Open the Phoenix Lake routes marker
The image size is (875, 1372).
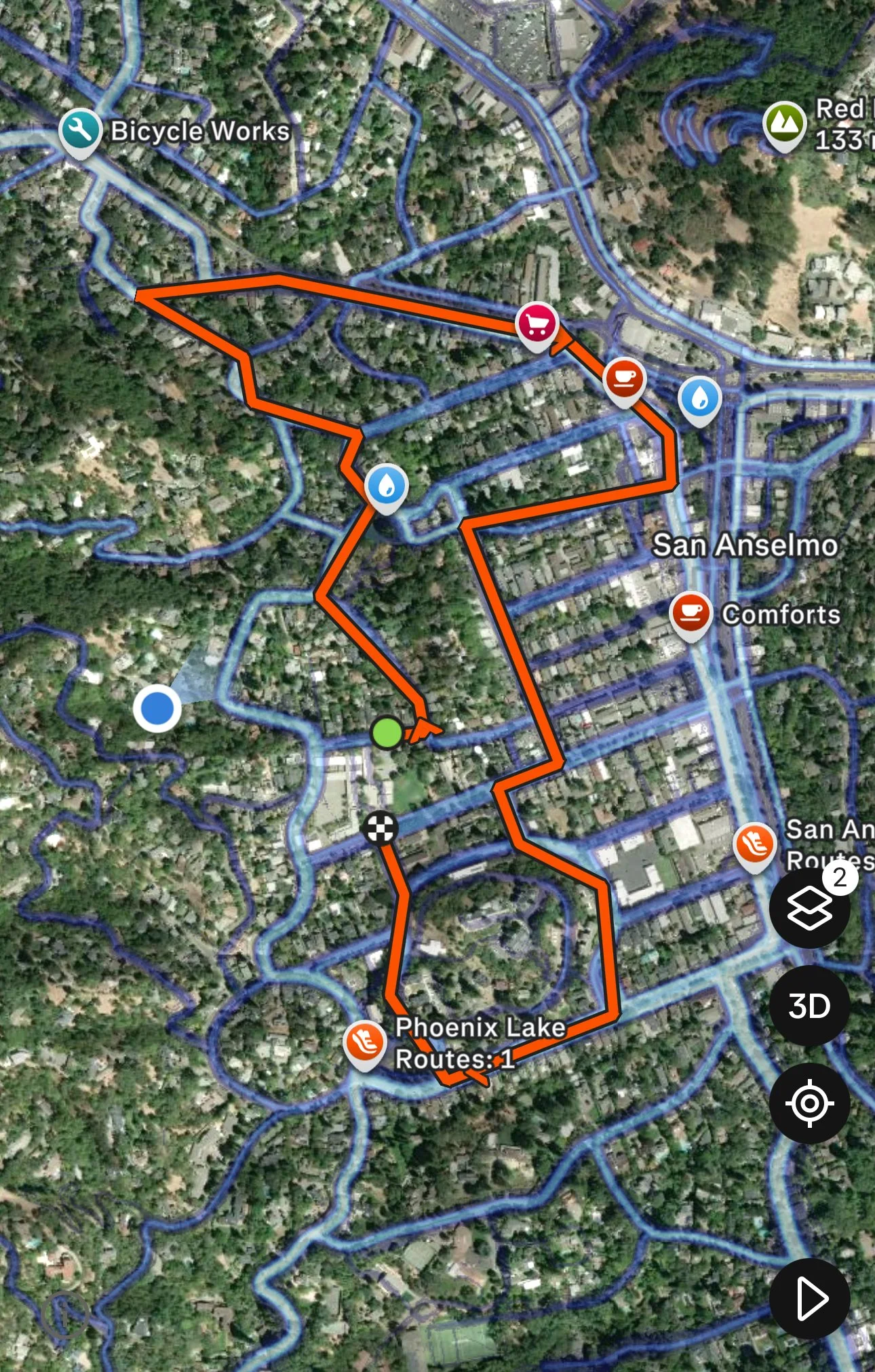(364, 1043)
